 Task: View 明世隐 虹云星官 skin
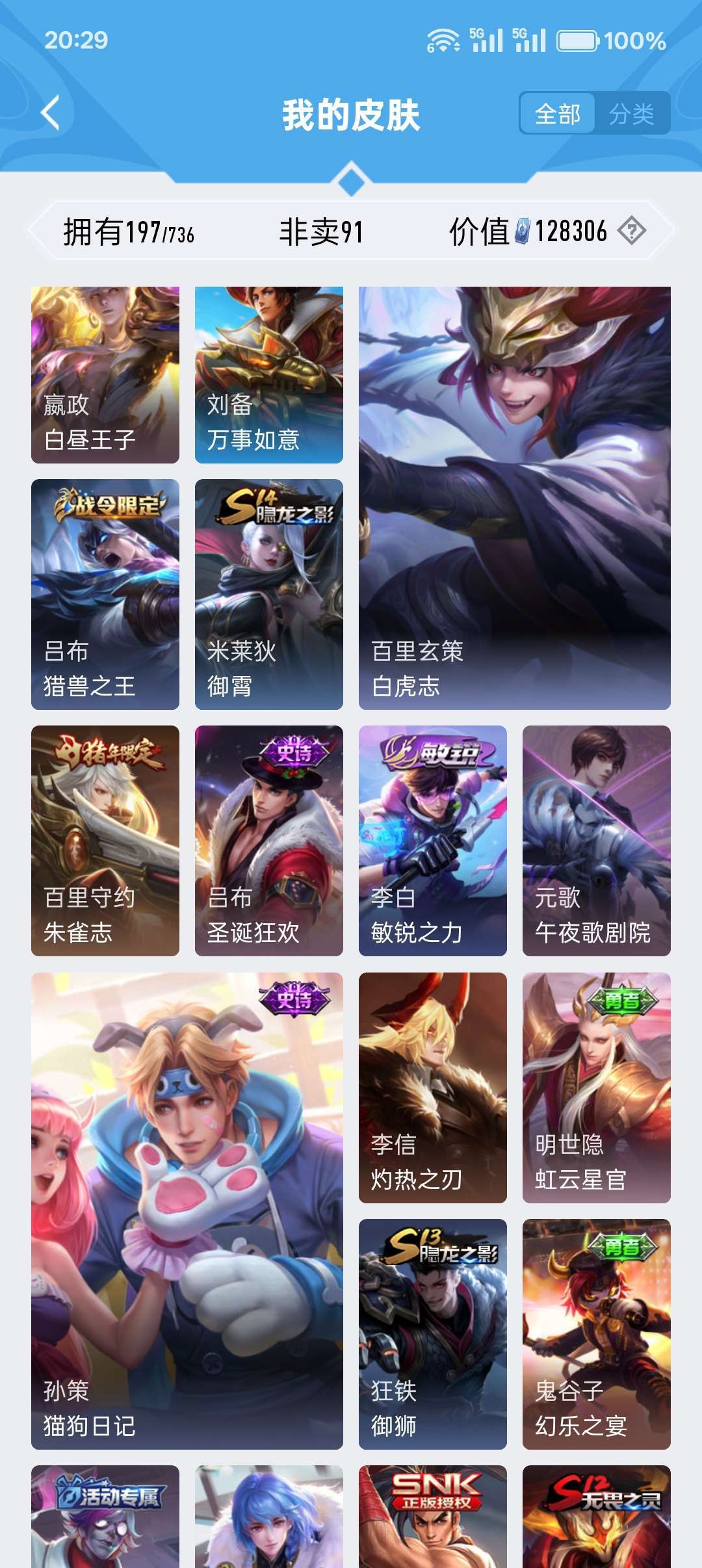(x=597, y=1088)
